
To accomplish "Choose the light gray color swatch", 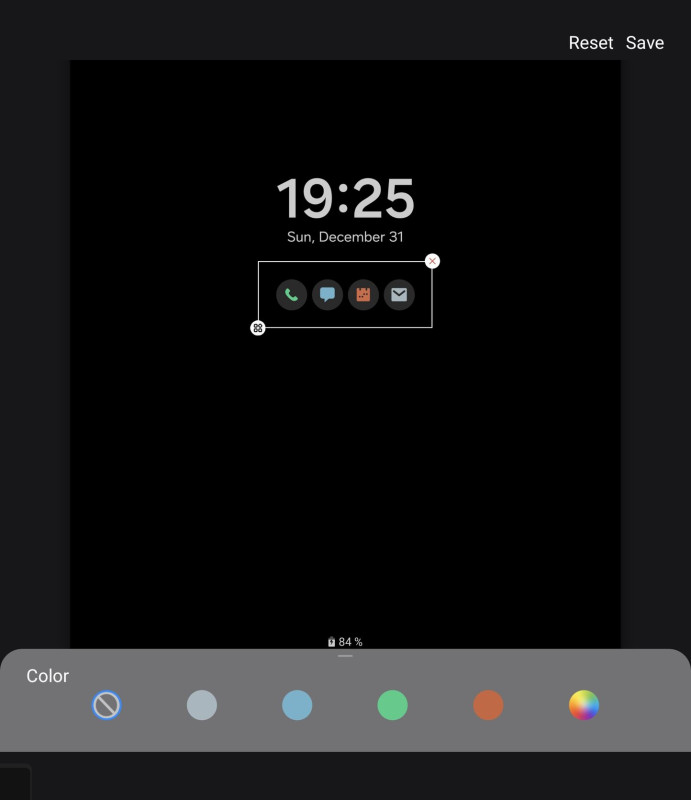I will pyautogui.click(x=202, y=705).
